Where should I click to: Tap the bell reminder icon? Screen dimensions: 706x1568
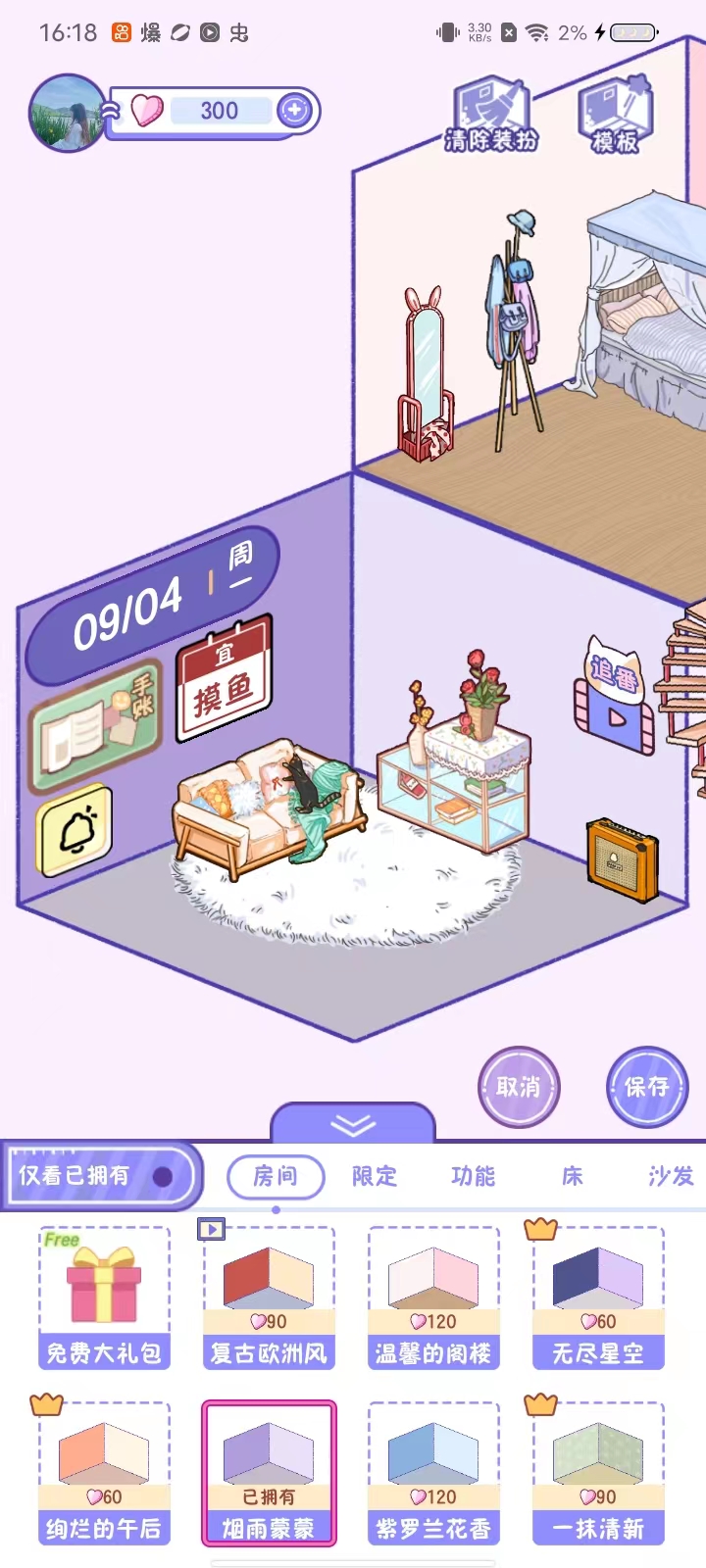(x=75, y=828)
